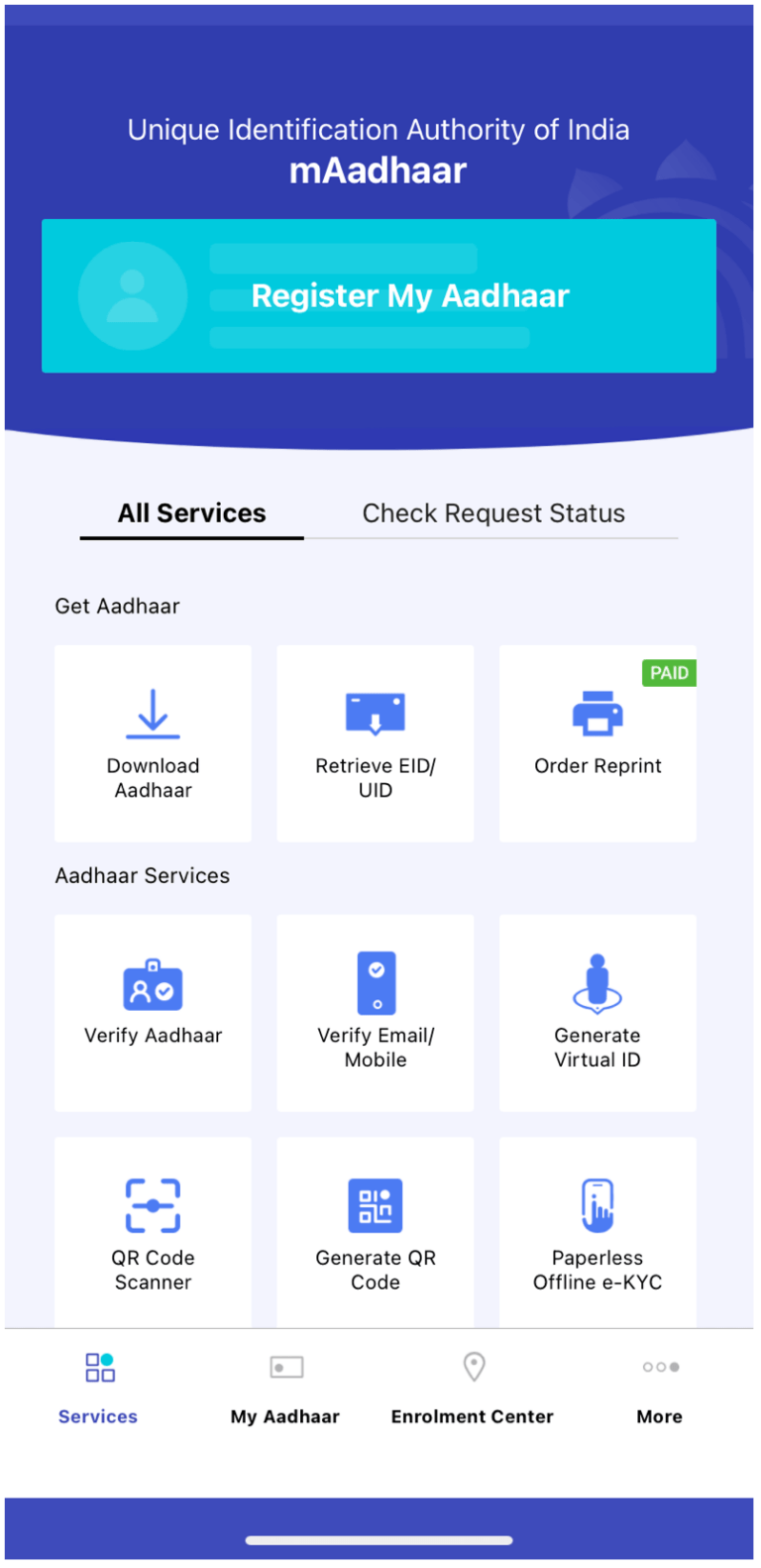The height and width of the screenshot is (1568, 761).
Task: Open Paperless Offline e-KYC service
Action: [598, 1204]
